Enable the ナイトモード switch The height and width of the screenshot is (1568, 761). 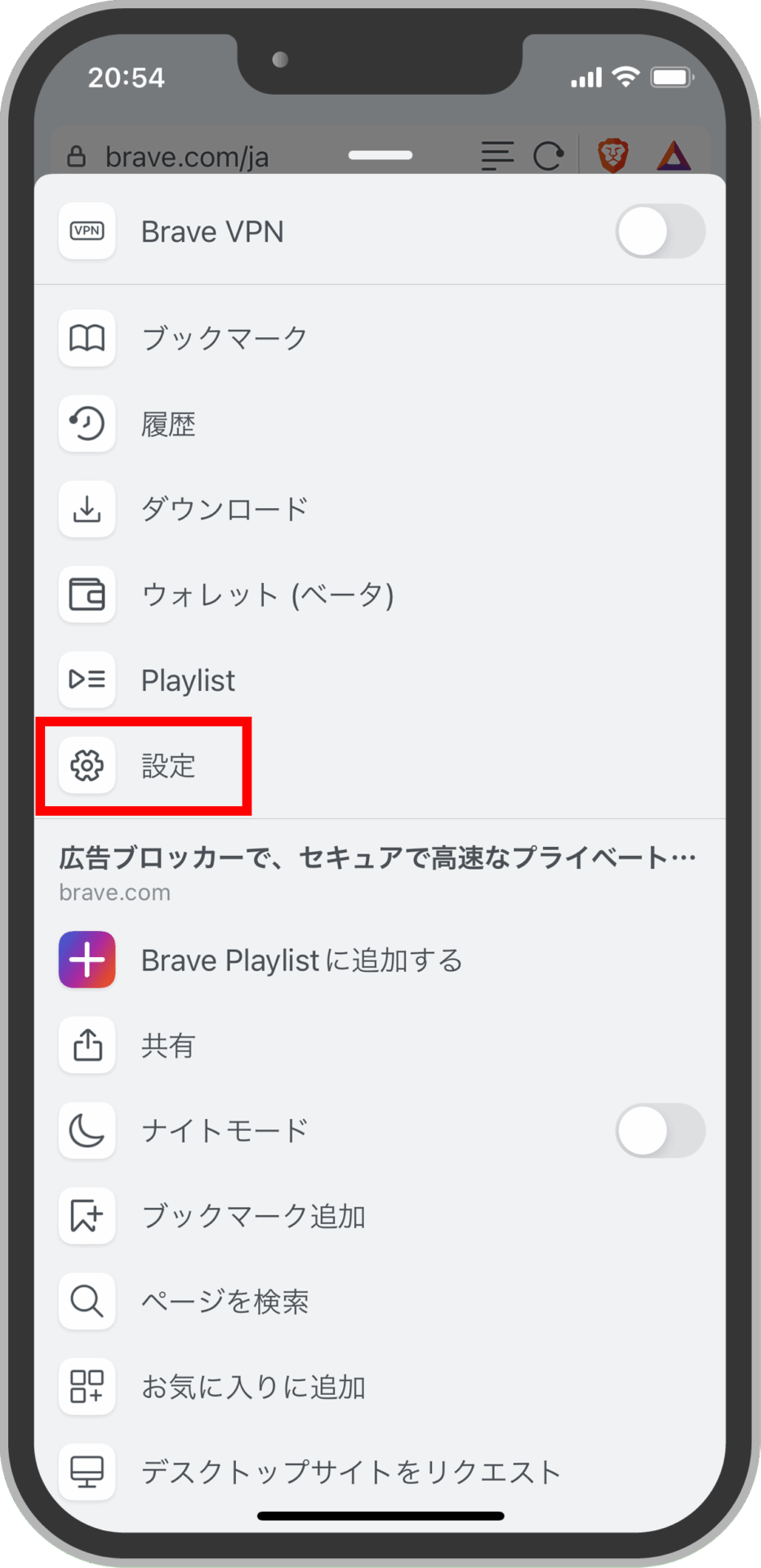(660, 1131)
